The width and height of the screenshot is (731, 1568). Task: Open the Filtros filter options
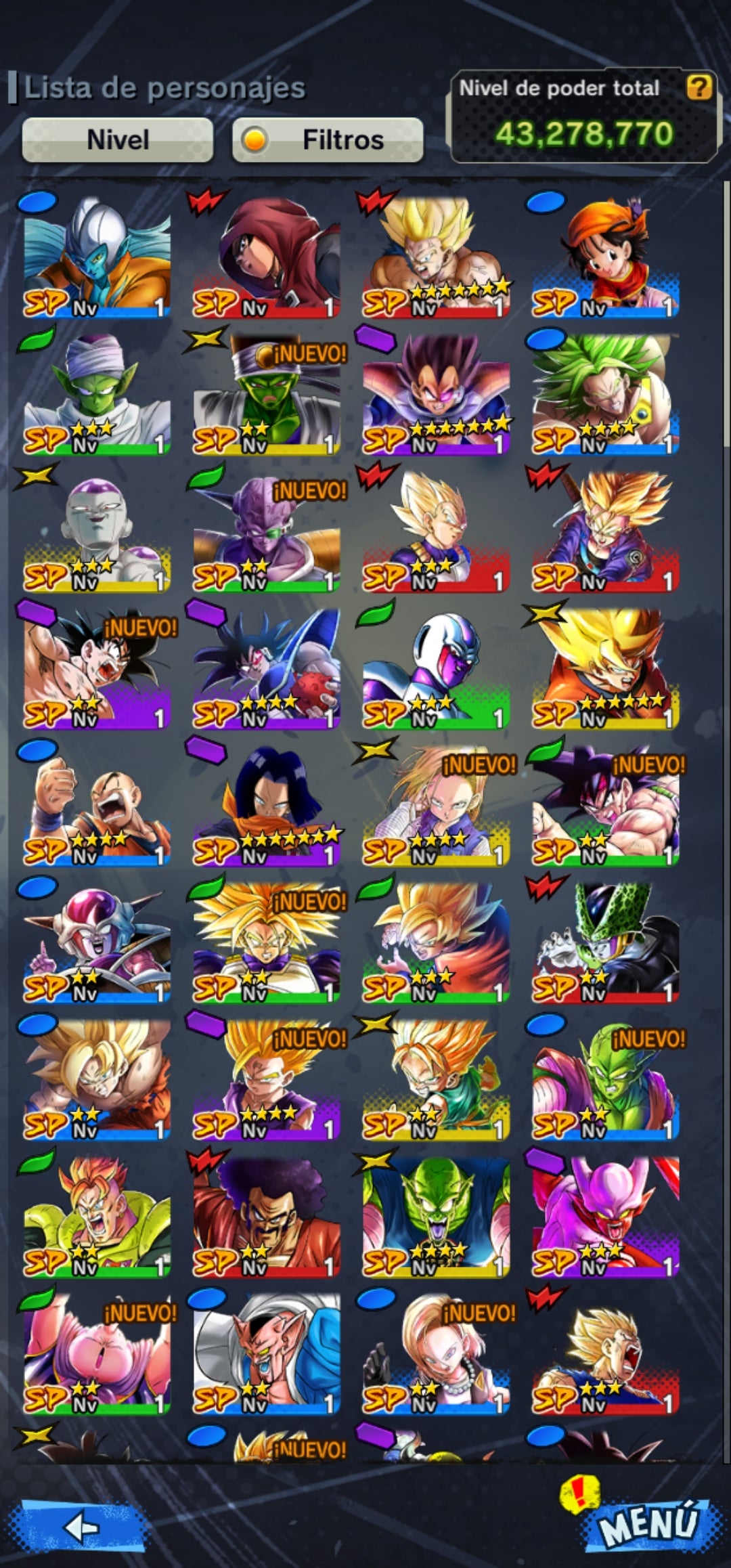328,140
